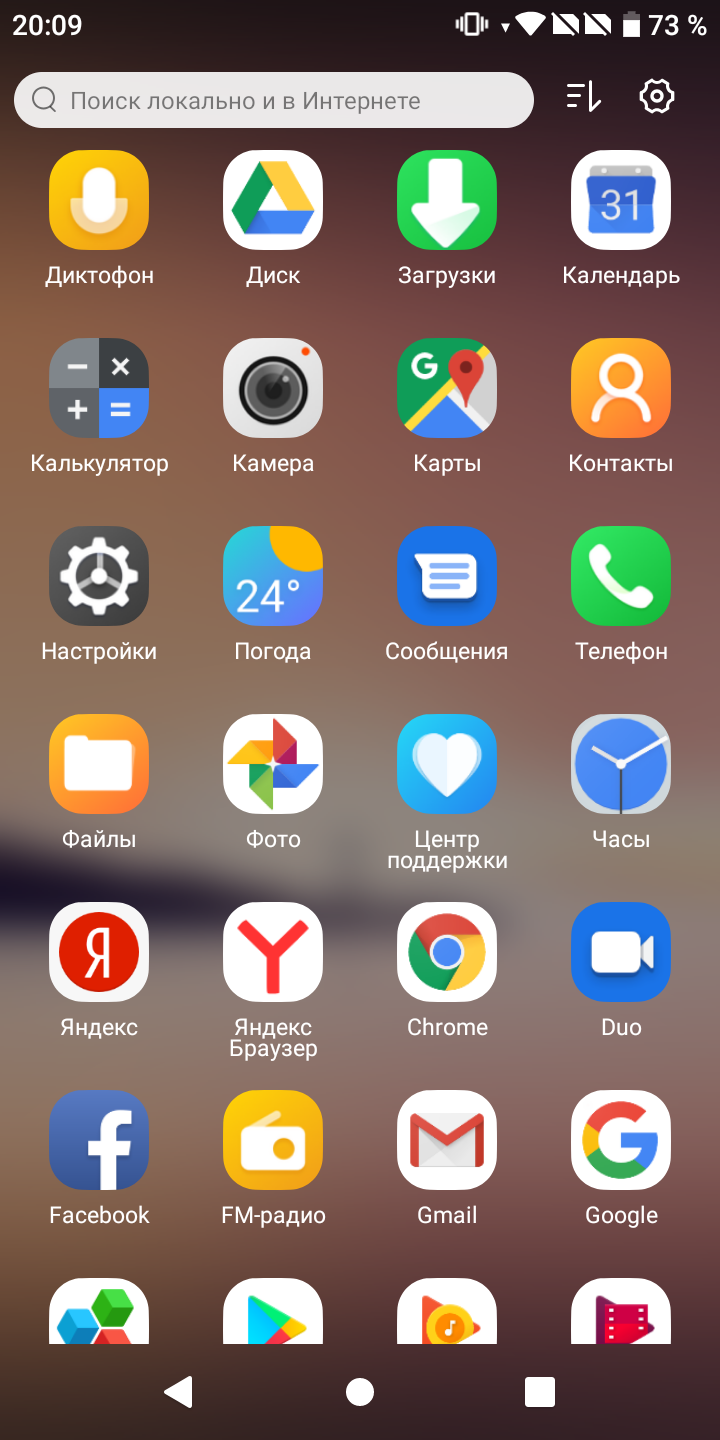
Task: Go to the home screen
Action: [x=360, y=1392]
